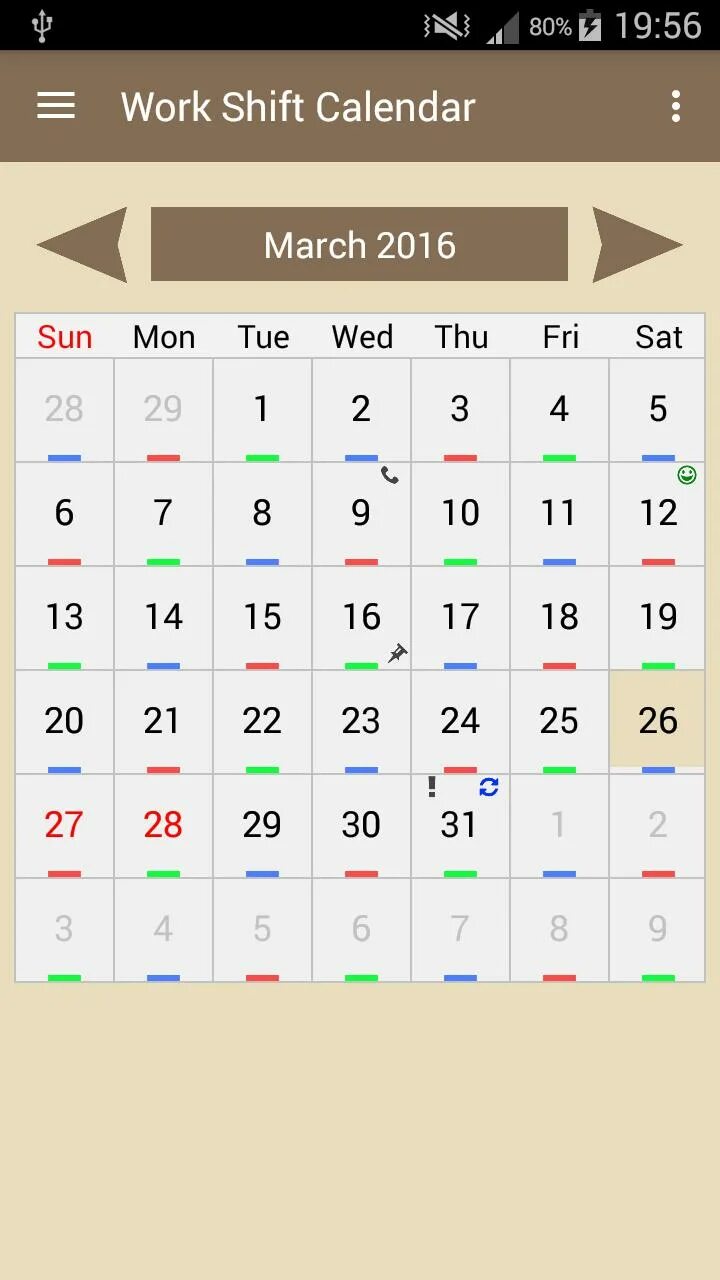Choose the greyed-out April 9 cell

click(x=658, y=930)
